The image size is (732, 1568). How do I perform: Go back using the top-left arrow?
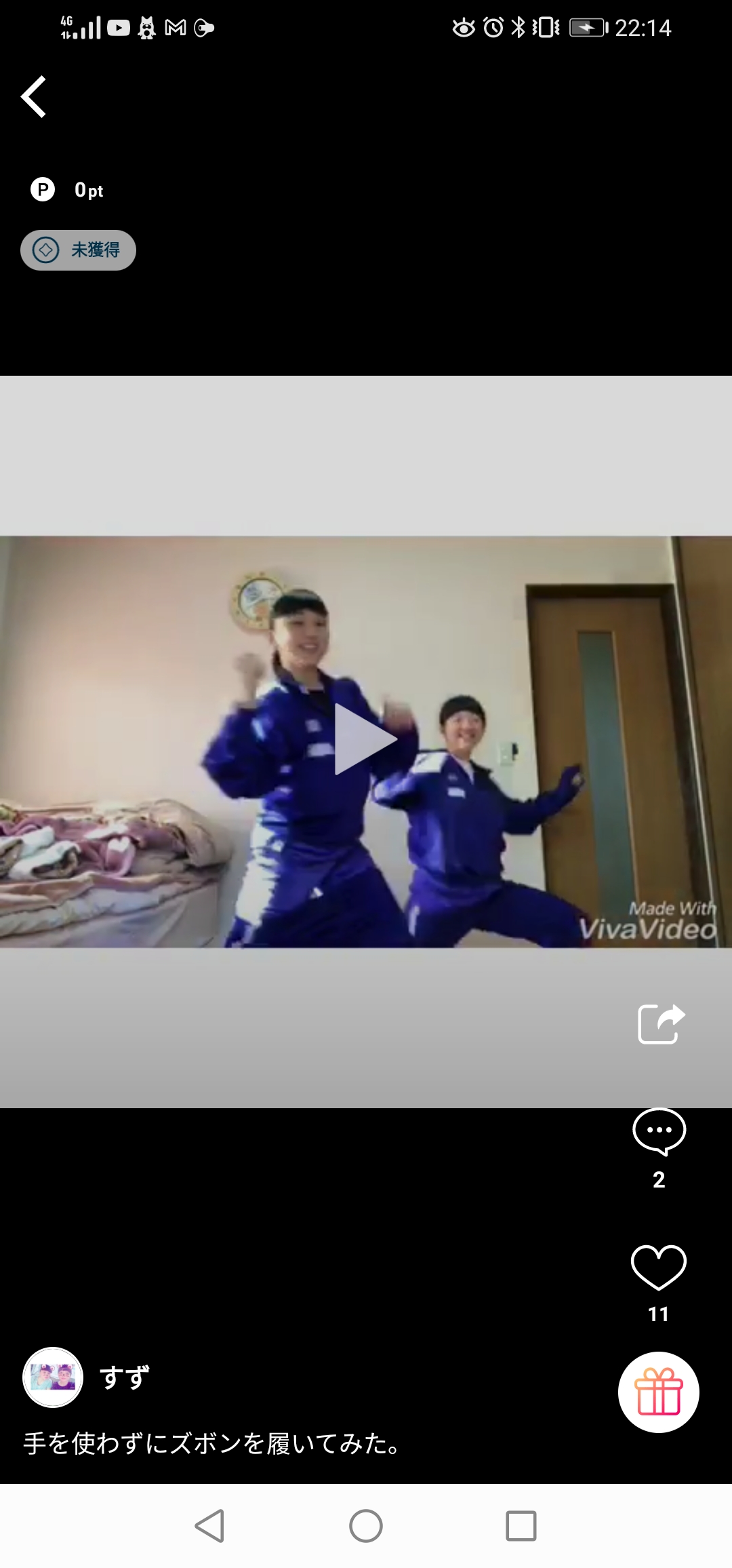[x=34, y=97]
